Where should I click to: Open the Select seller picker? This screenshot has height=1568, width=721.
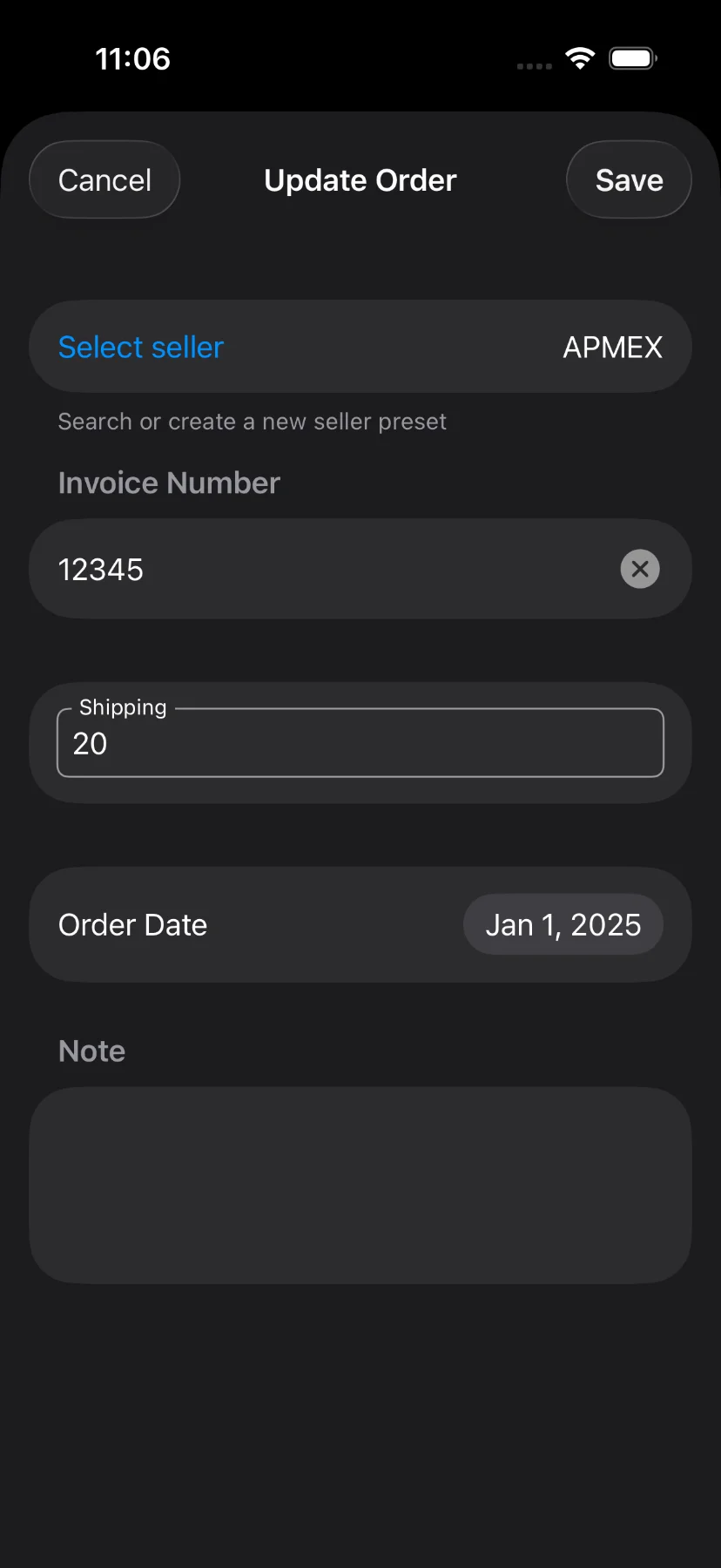pyautogui.click(x=140, y=347)
